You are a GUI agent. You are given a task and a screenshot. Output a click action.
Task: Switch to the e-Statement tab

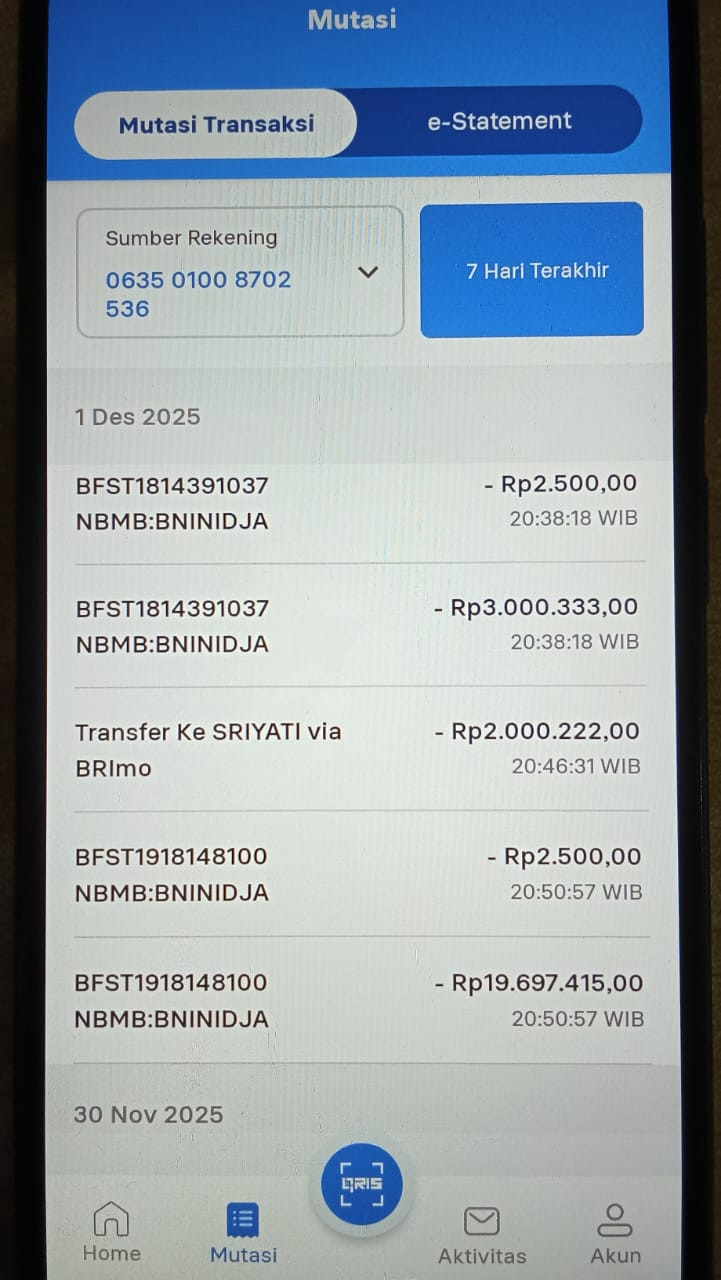click(499, 122)
